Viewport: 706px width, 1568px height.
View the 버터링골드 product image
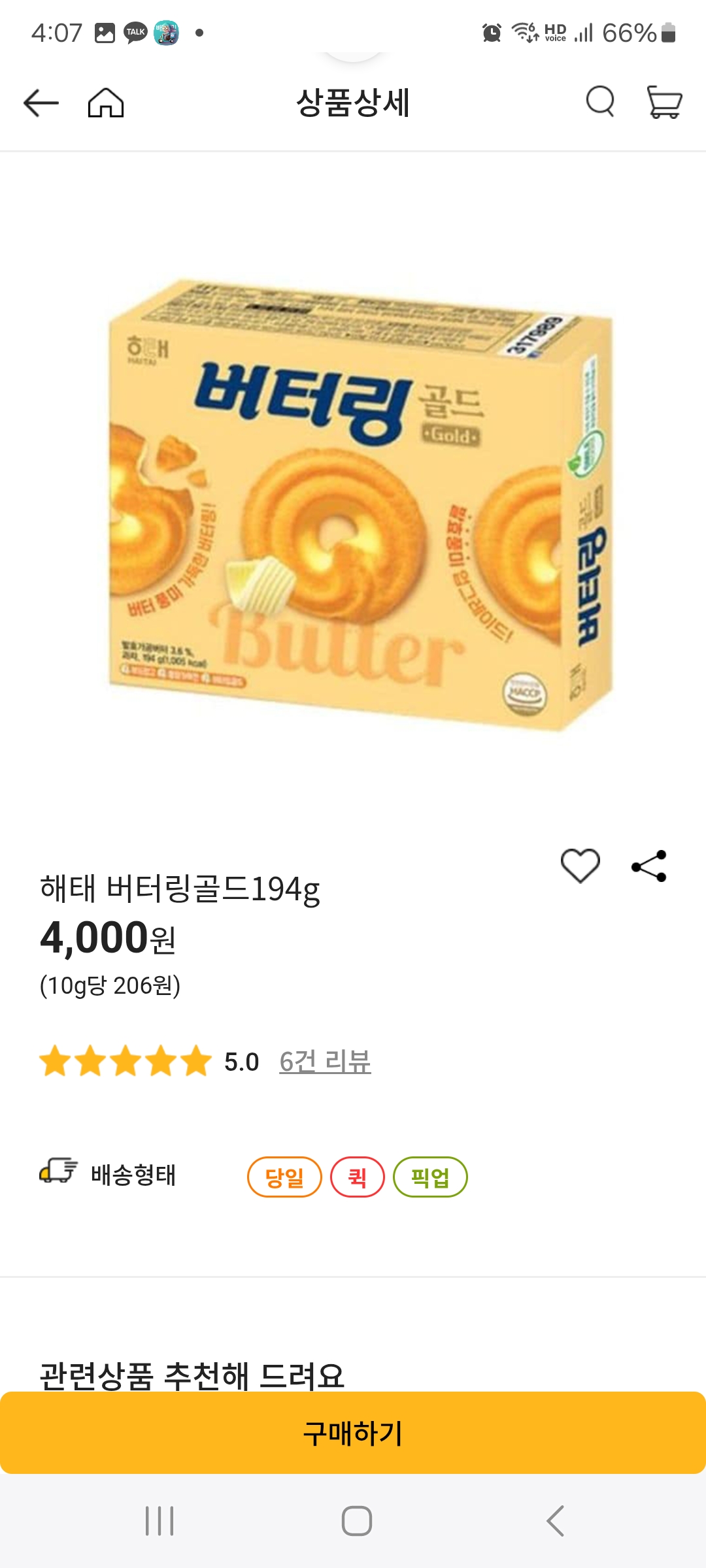(x=353, y=510)
